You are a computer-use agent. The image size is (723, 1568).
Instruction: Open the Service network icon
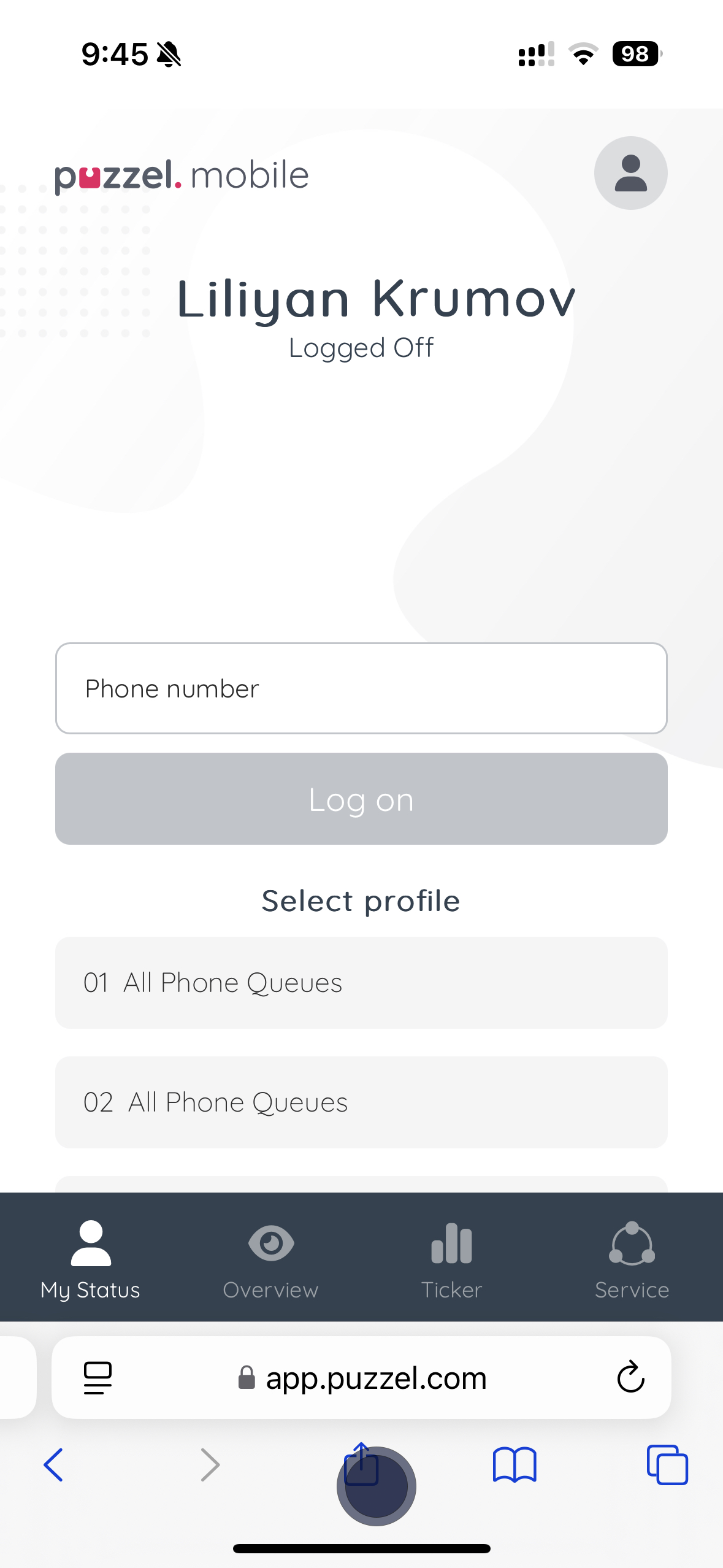pyautogui.click(x=631, y=1244)
